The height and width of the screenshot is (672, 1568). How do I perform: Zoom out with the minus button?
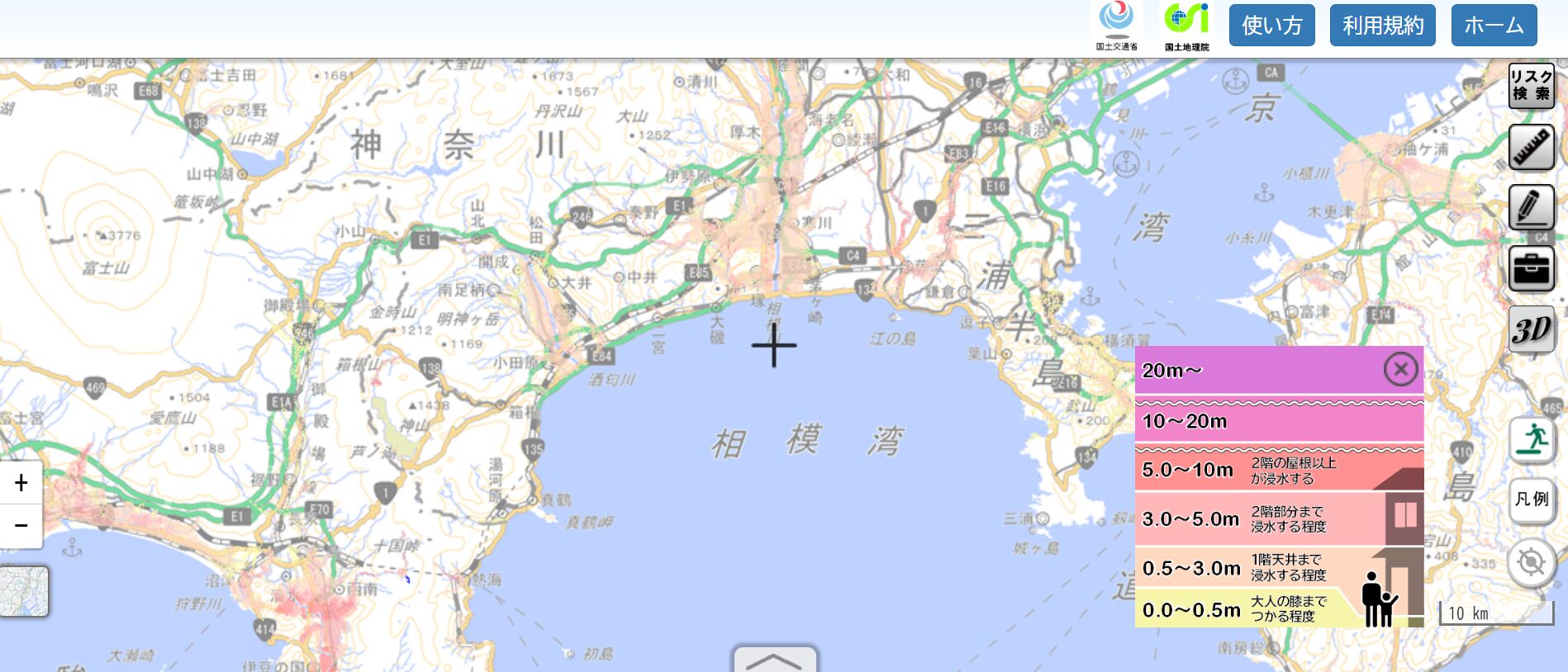click(21, 526)
